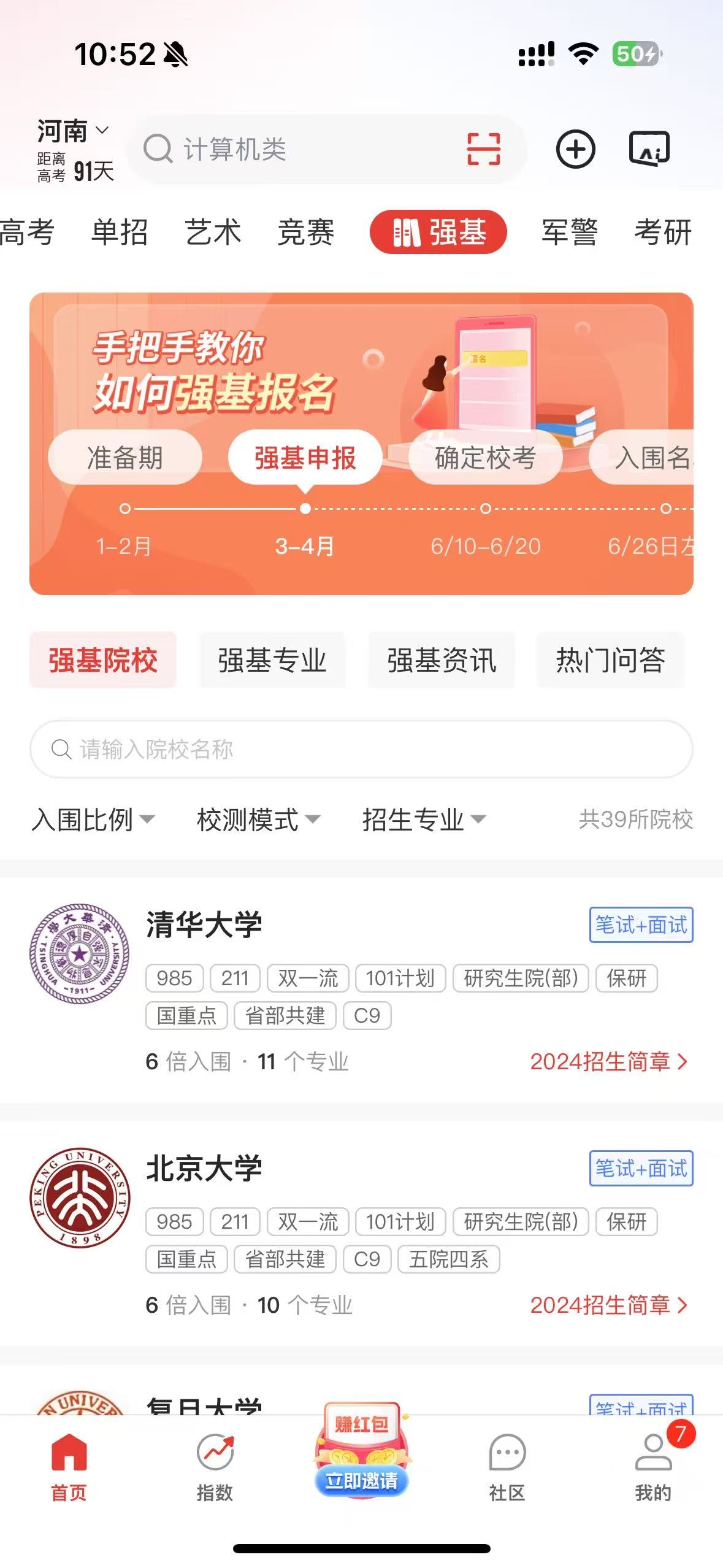Open the 招生专业 filter dropdown
The image size is (723, 1568).
pyautogui.click(x=424, y=820)
